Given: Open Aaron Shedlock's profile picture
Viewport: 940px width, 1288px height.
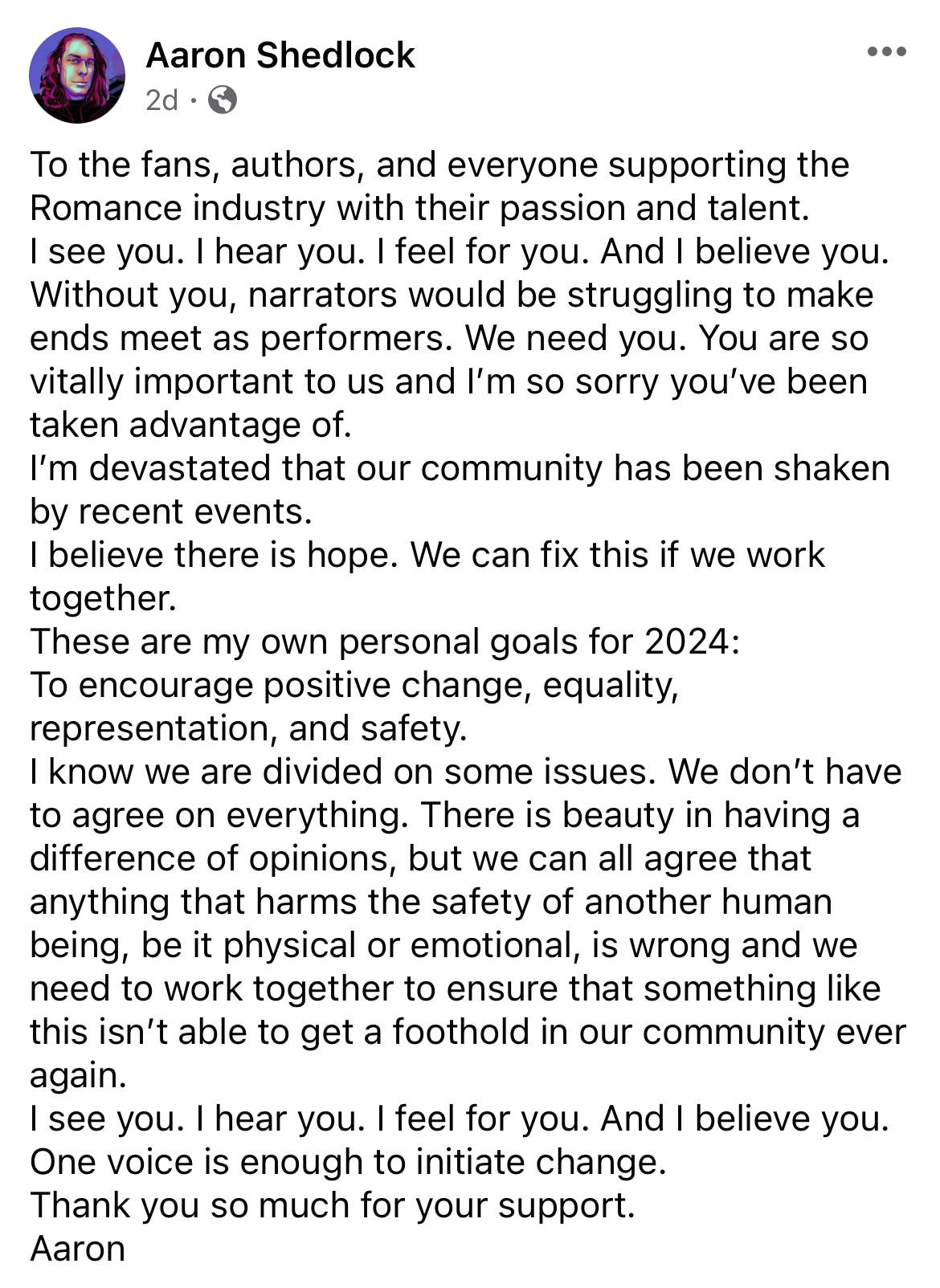Looking at the screenshot, I should pyautogui.click(x=77, y=75).
